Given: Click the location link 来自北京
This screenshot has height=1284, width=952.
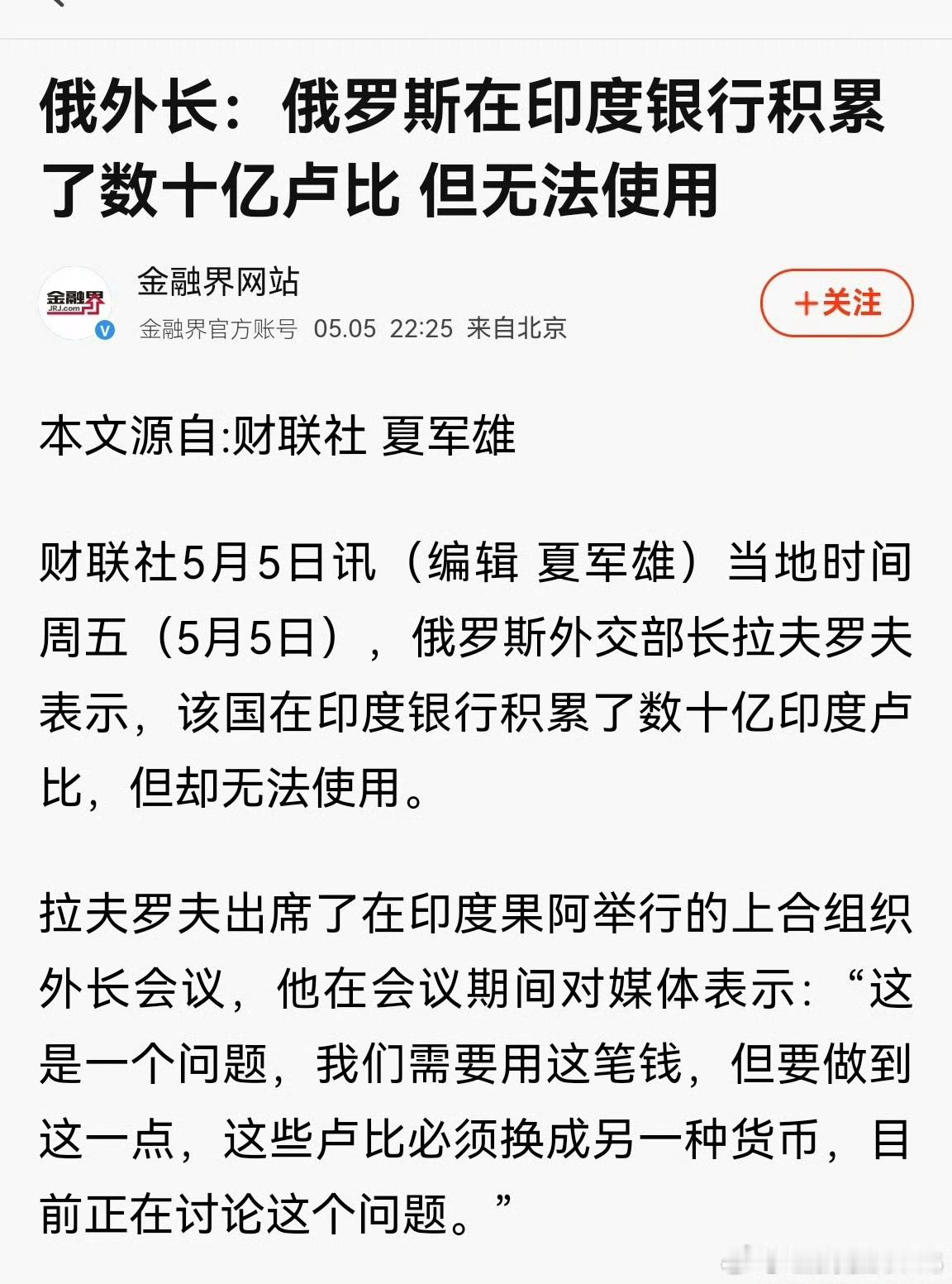Looking at the screenshot, I should tap(519, 327).
